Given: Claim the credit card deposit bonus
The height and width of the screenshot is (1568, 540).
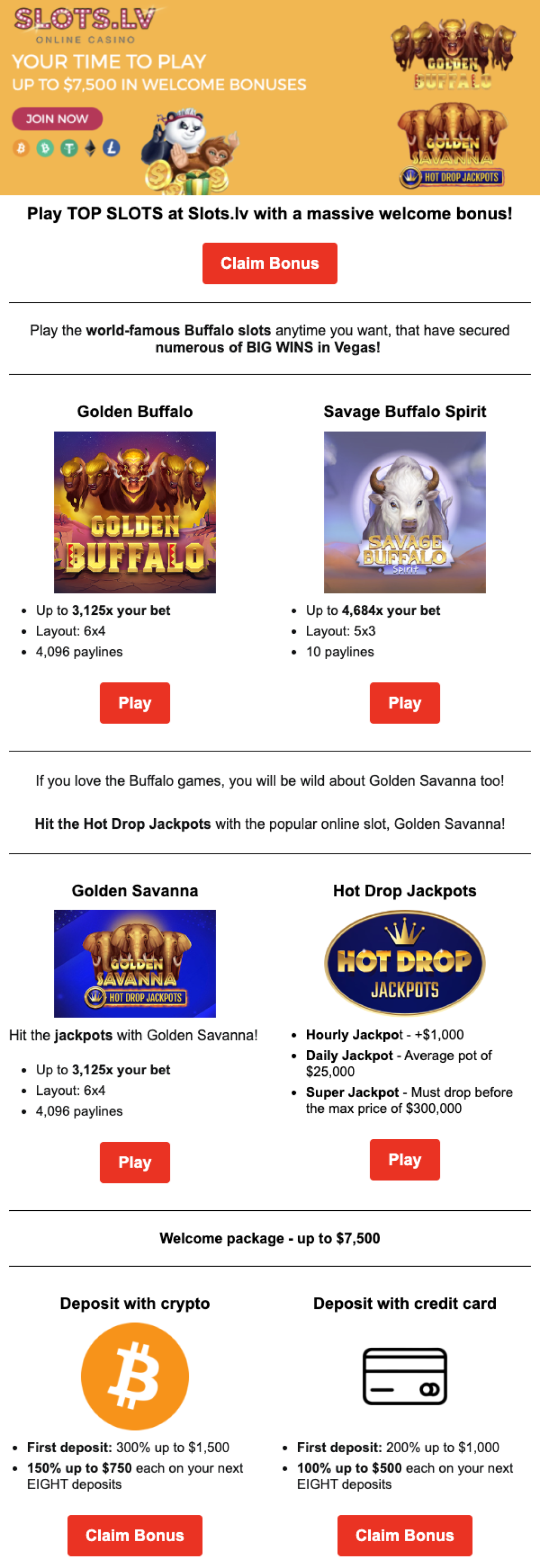Looking at the screenshot, I should click(x=404, y=1535).
